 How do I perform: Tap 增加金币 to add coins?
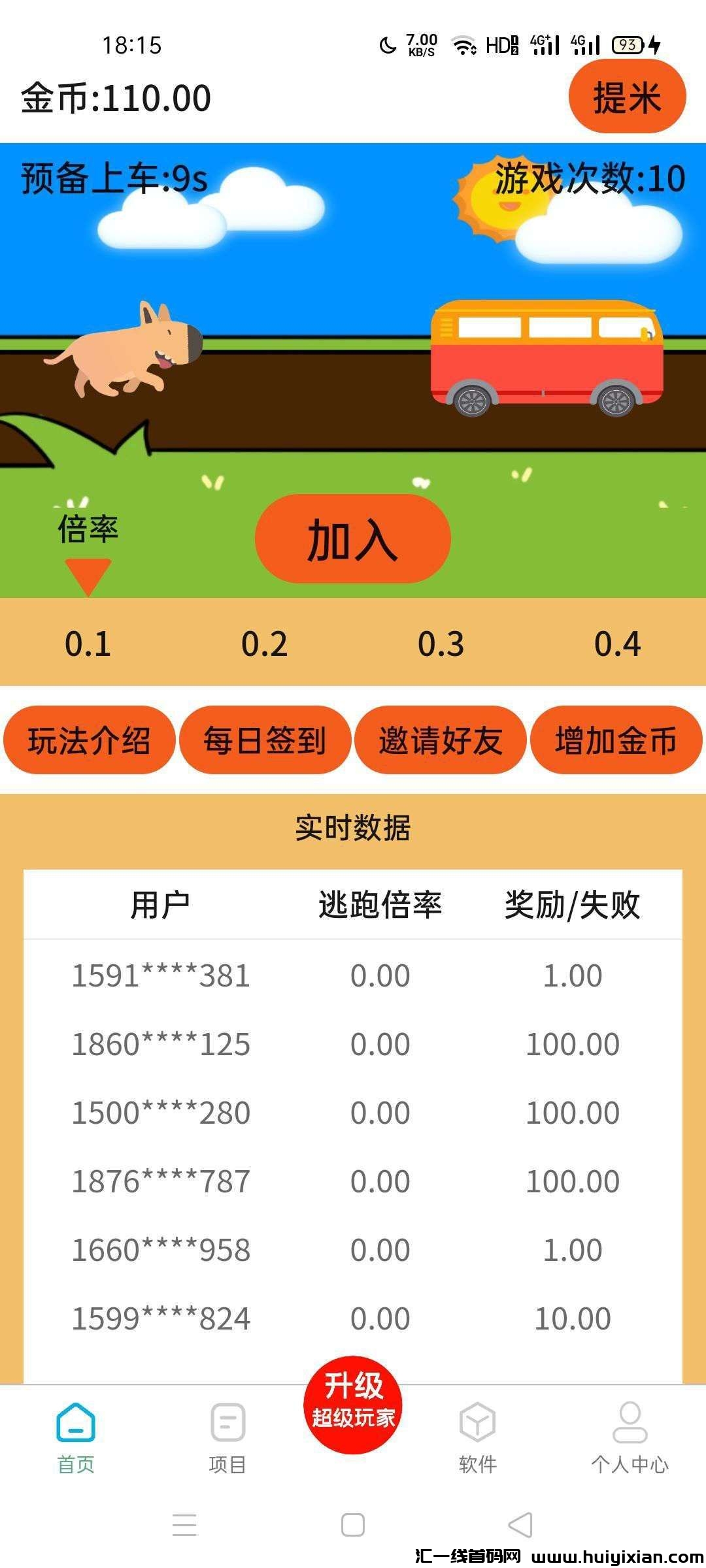tap(616, 740)
